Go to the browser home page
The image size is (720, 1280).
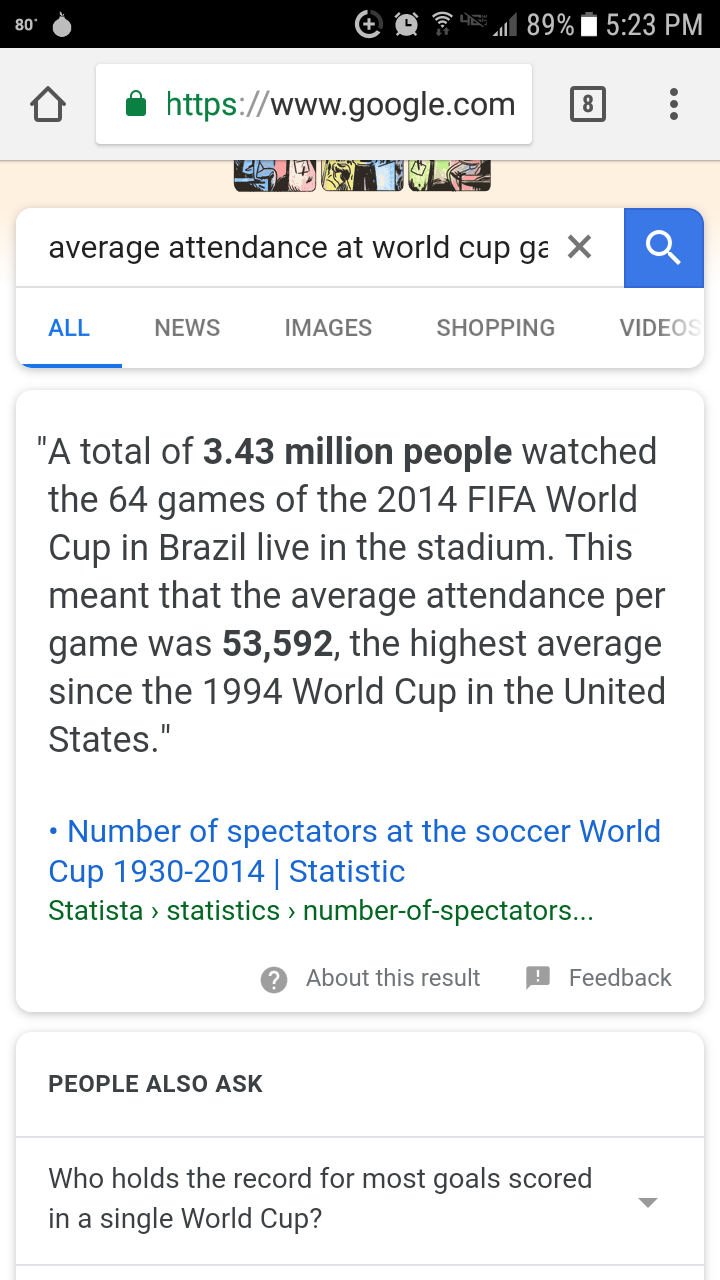click(48, 104)
